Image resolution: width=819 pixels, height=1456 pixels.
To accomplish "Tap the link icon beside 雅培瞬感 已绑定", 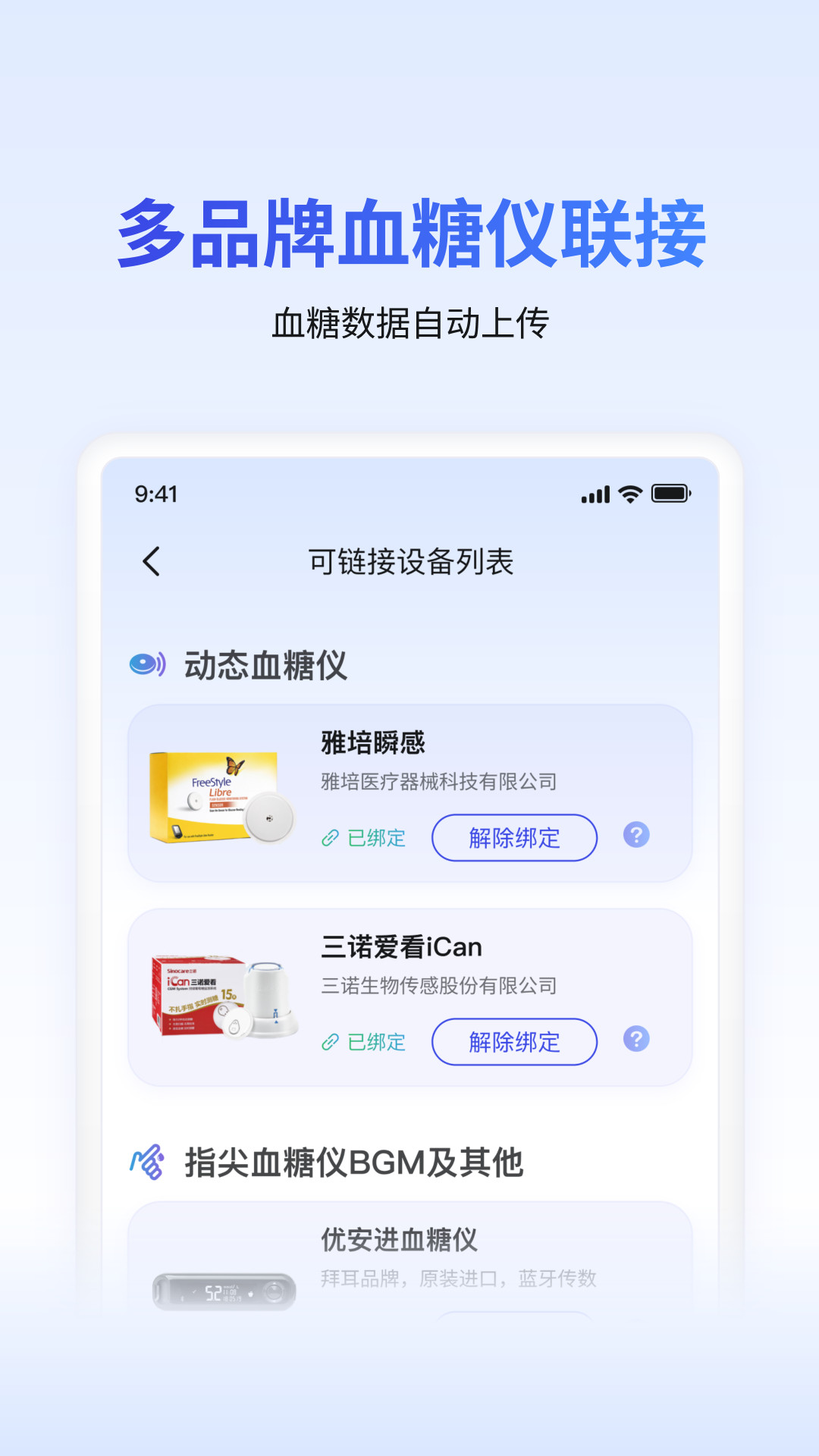I will click(329, 837).
